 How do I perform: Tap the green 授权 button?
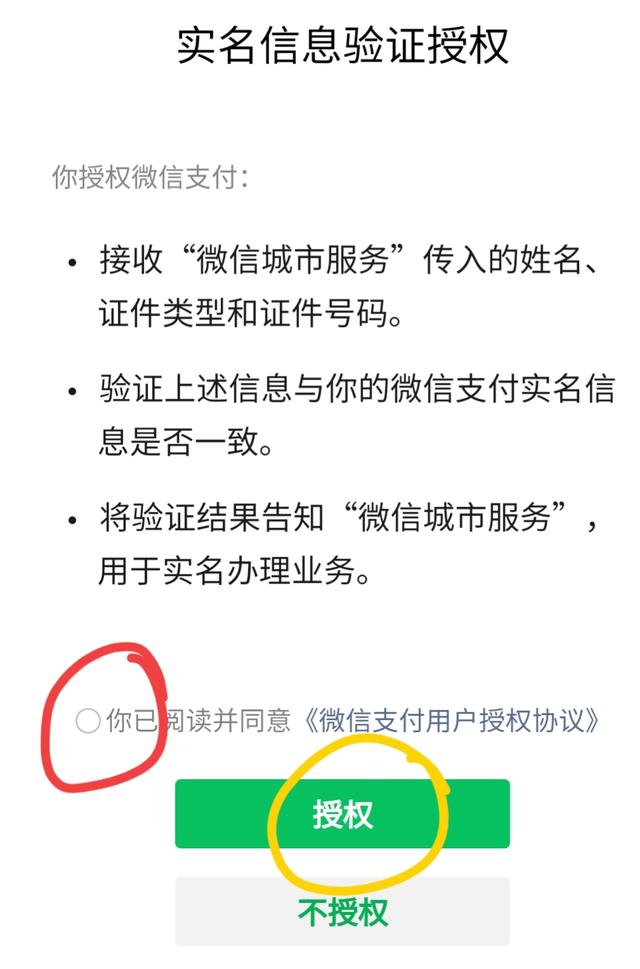pos(342,814)
